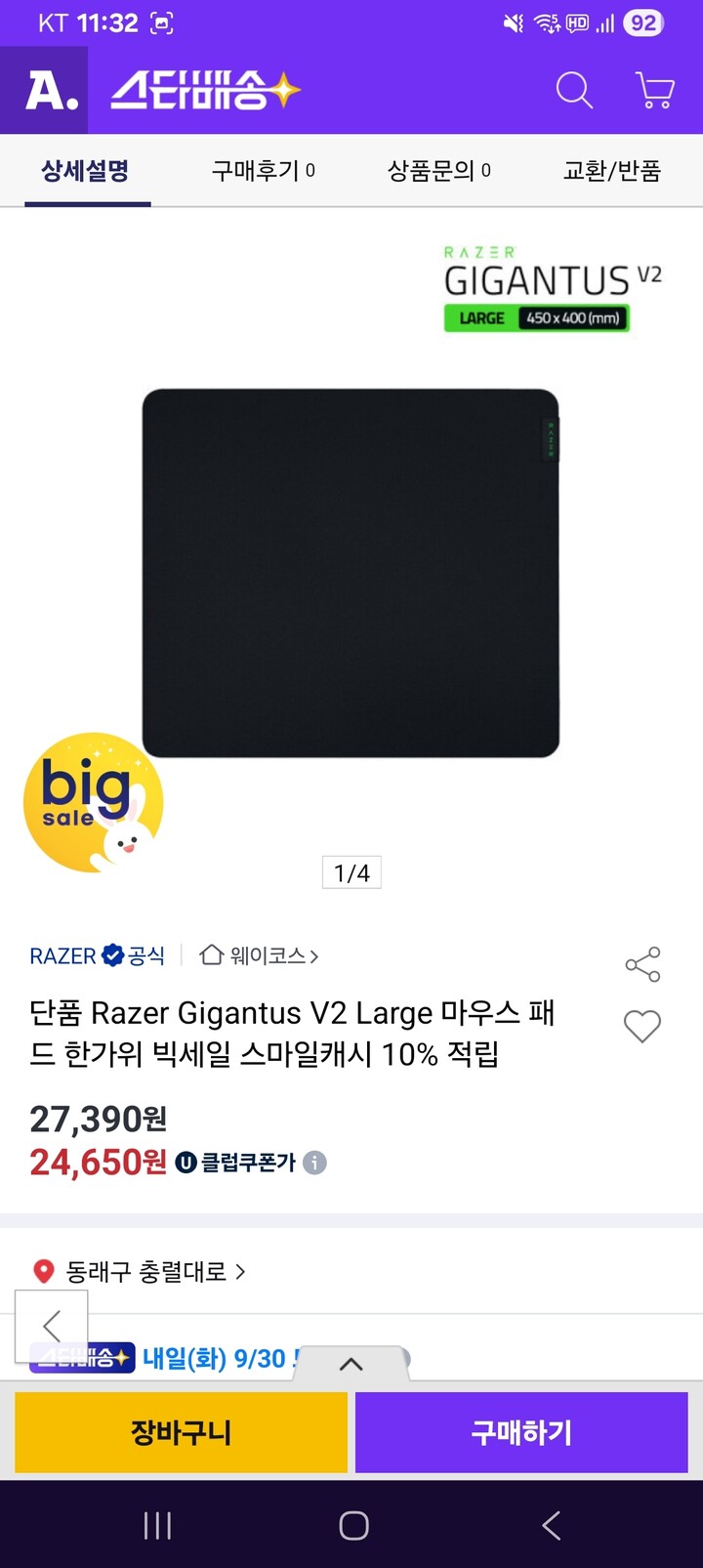Switch to the 구매후기 tab
Image resolution: width=703 pixels, height=1568 pixels.
coord(262,170)
